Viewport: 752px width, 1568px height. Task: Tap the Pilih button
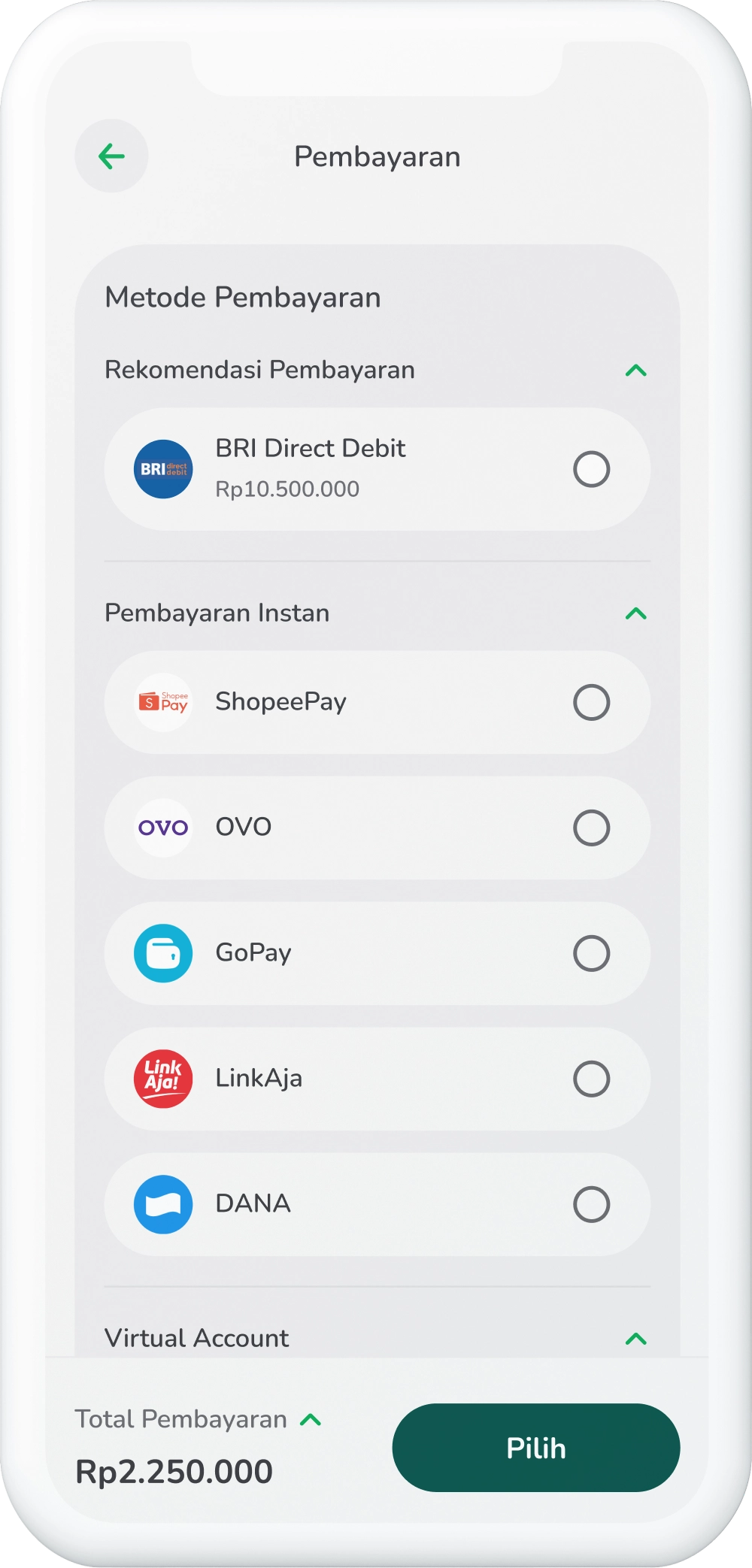click(535, 1448)
